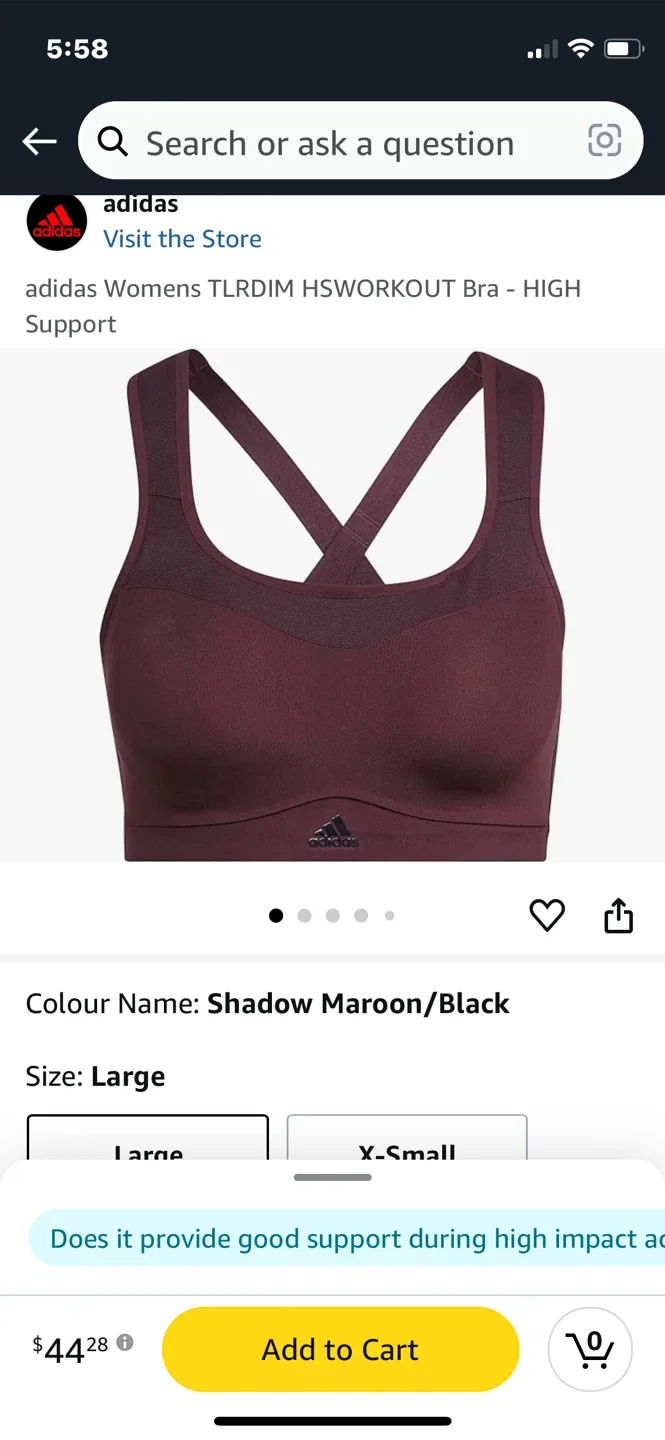Add to Cart

pos(340,1350)
